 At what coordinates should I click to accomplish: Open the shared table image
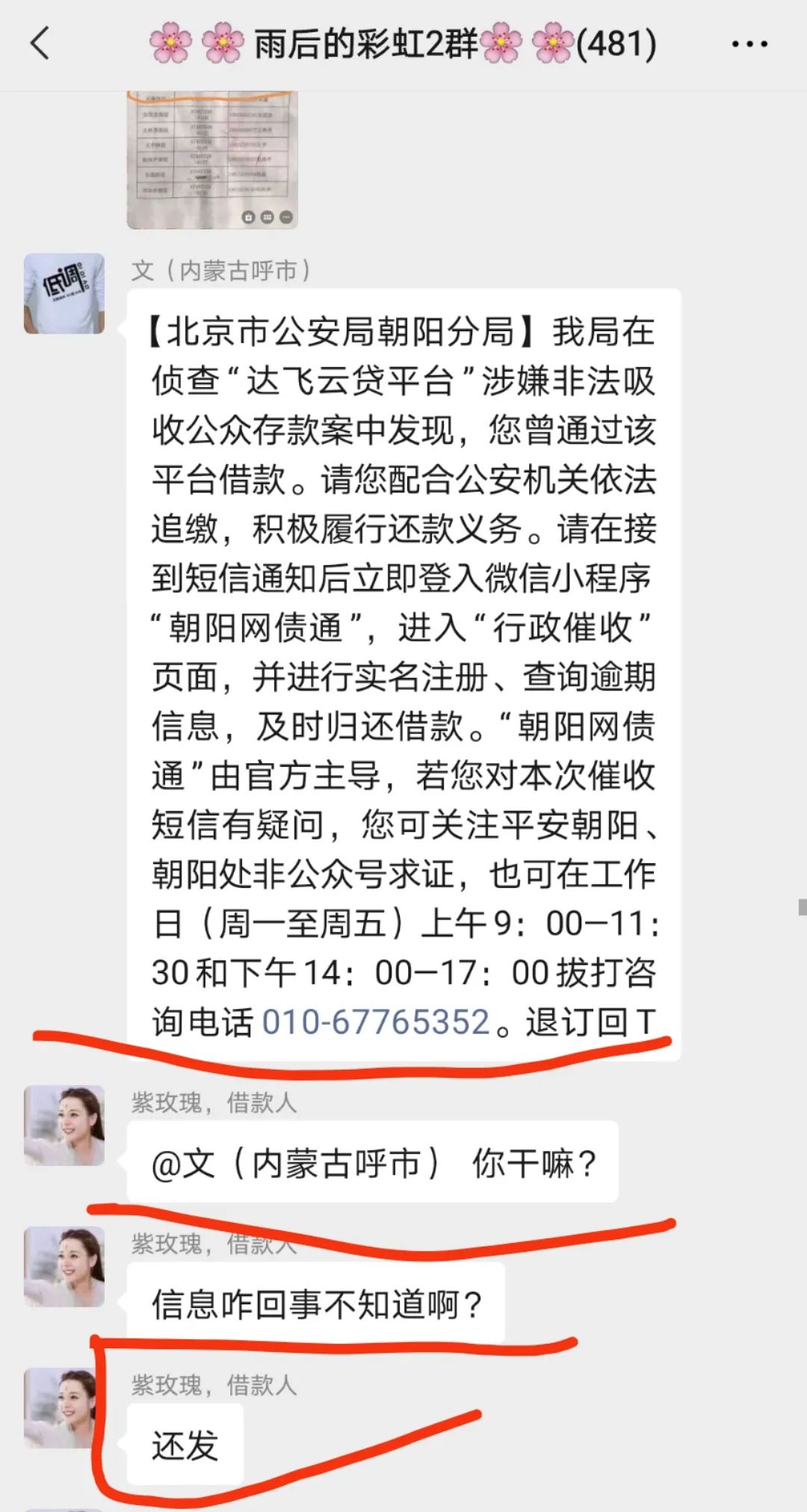212,160
